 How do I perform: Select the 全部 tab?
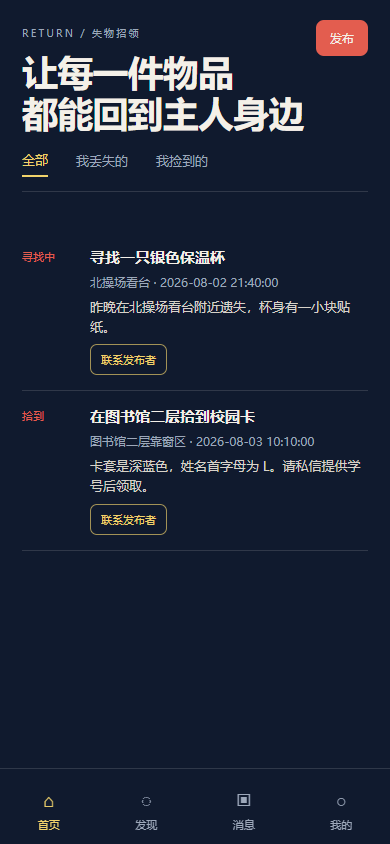pyautogui.click(x=35, y=161)
